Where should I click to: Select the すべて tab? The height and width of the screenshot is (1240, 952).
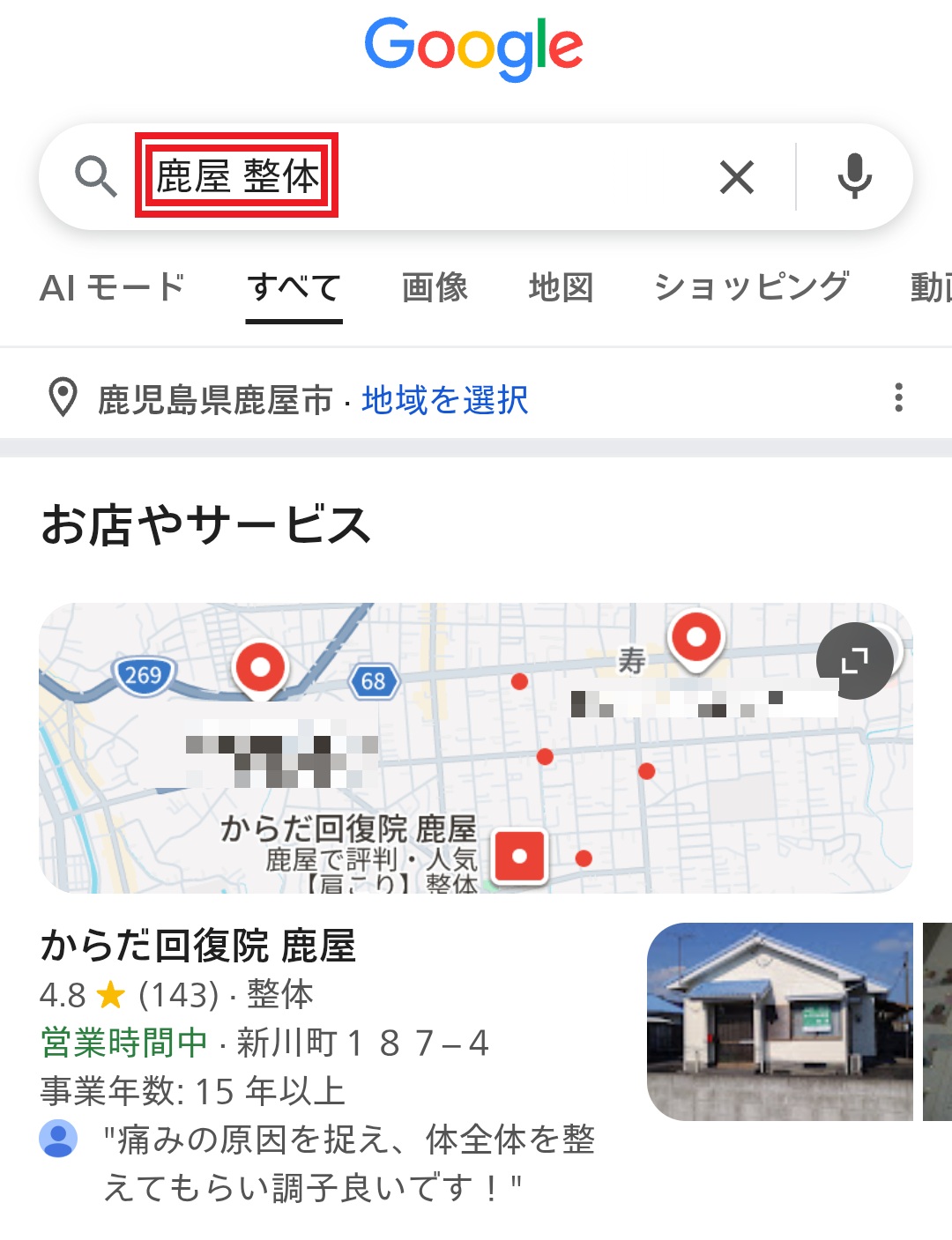[x=294, y=287]
